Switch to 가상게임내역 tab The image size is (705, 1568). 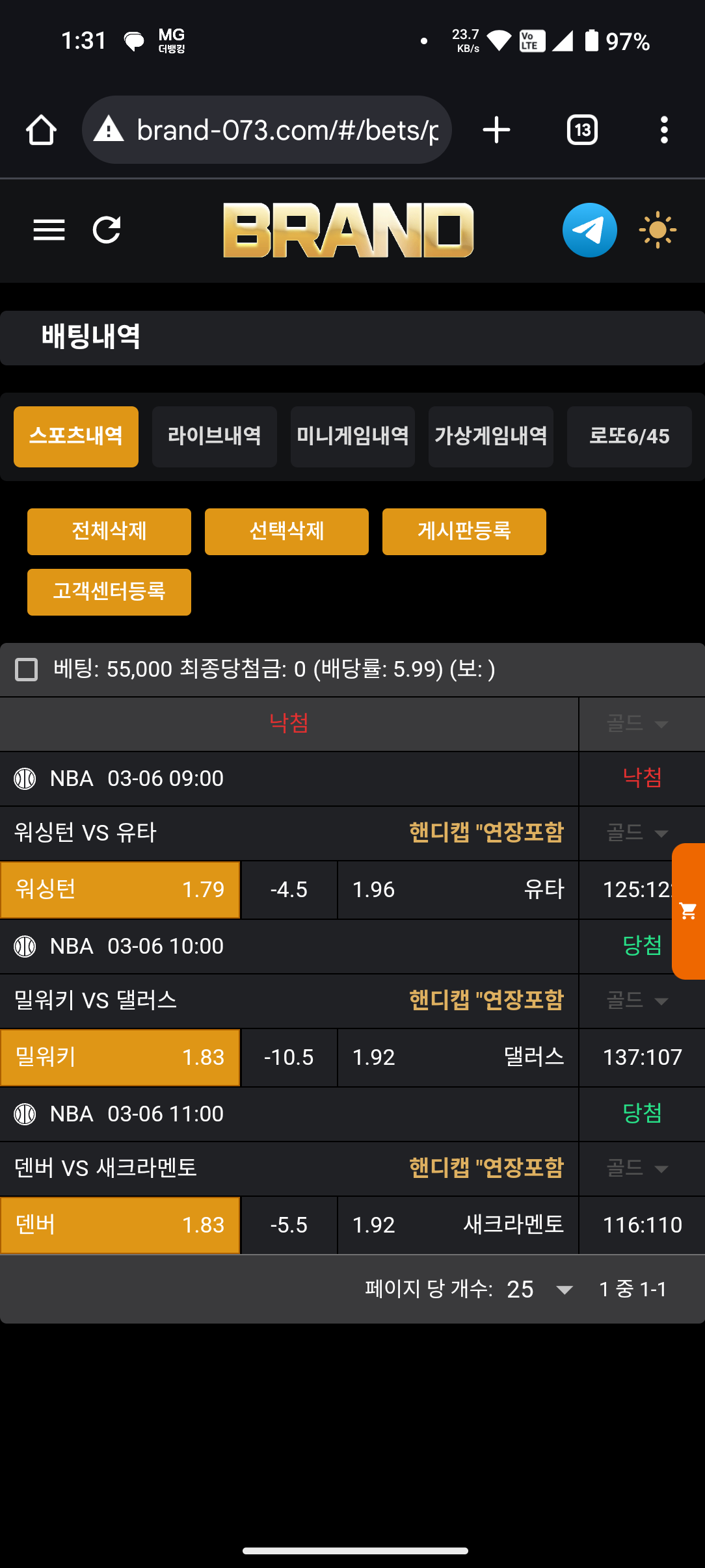pos(491,436)
